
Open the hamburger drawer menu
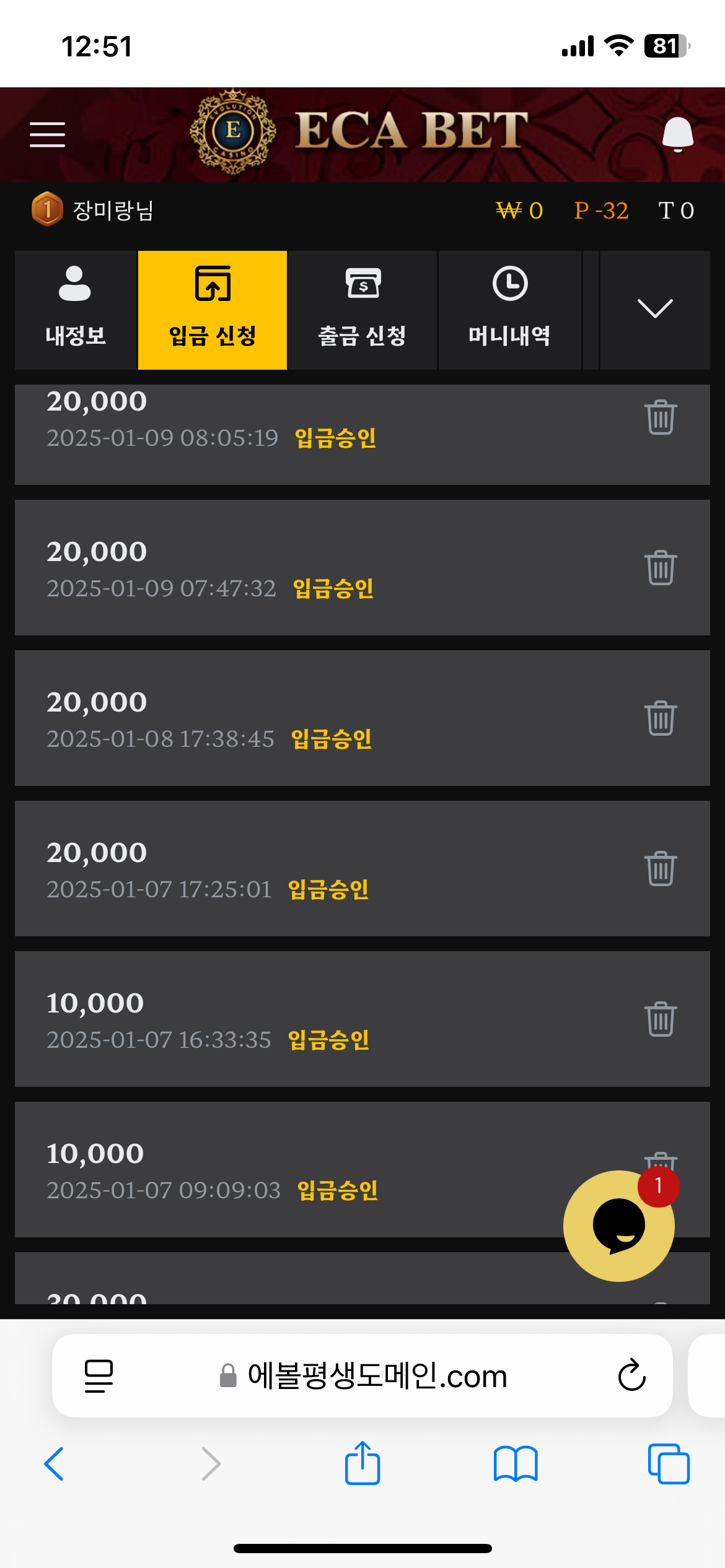click(47, 134)
